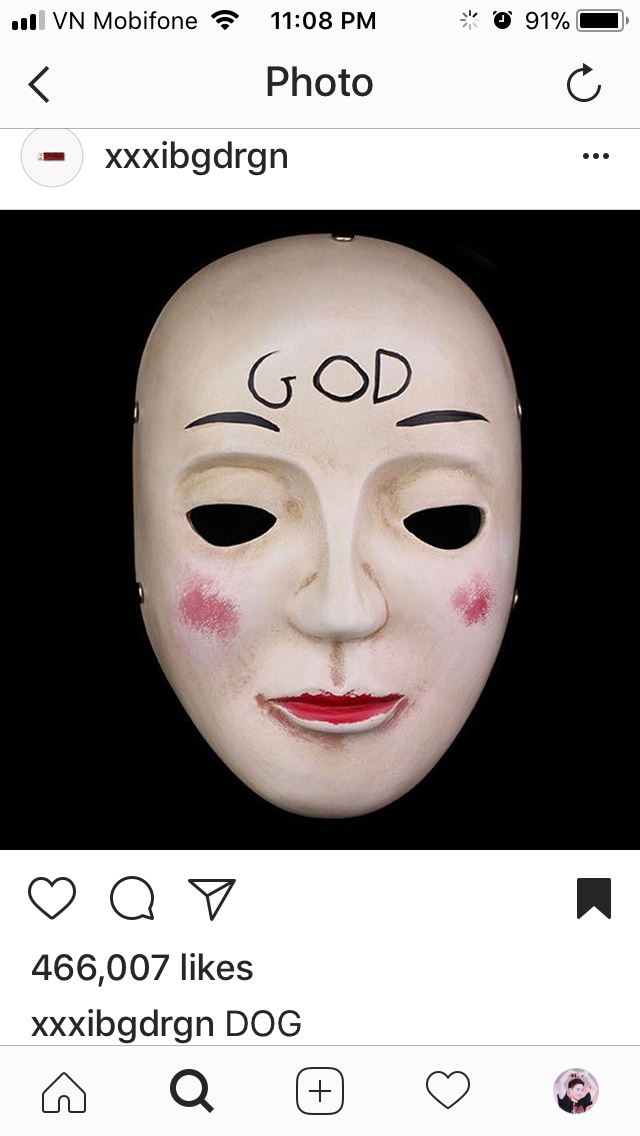Create a new post

click(x=320, y=1090)
